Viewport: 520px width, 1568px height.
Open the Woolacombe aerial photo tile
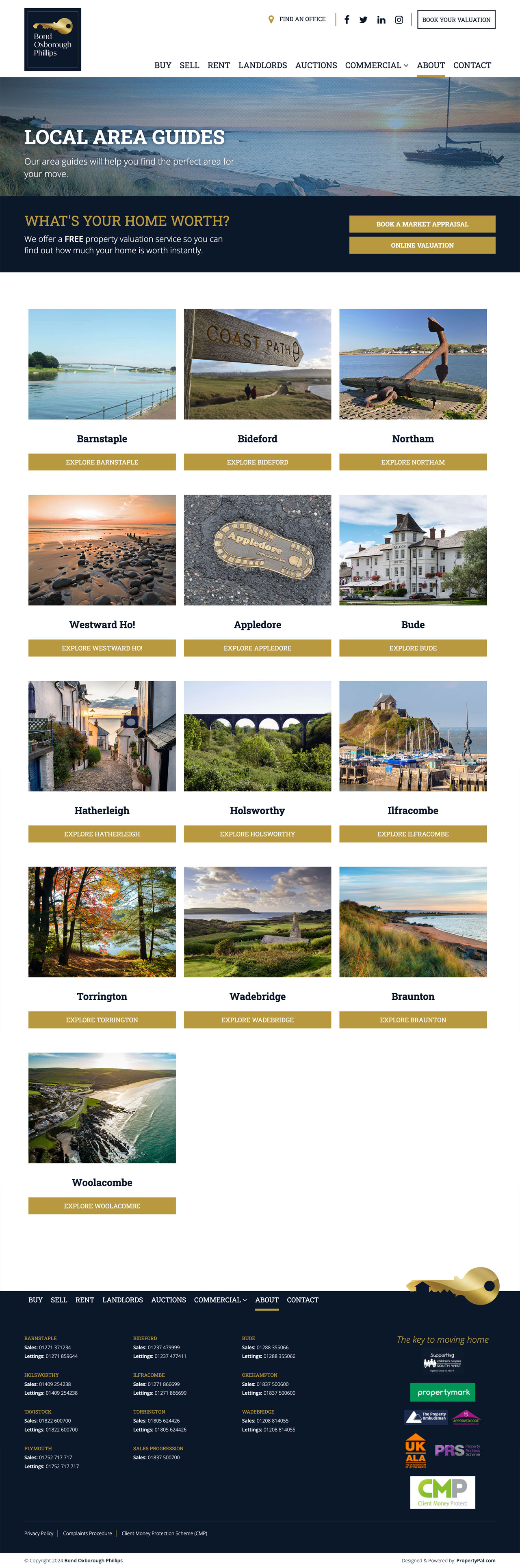click(102, 1108)
